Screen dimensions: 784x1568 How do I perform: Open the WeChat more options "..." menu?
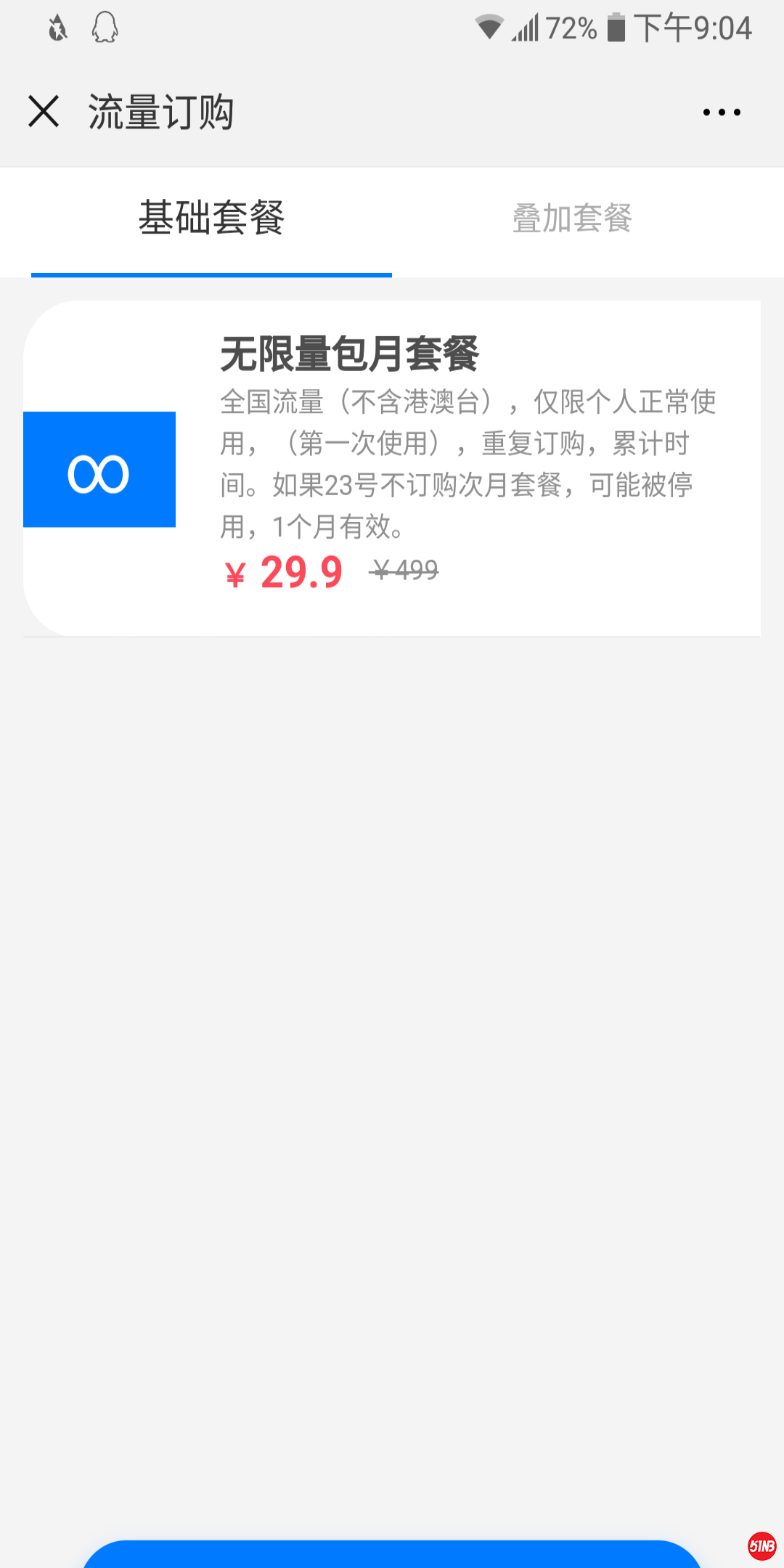pos(722,111)
